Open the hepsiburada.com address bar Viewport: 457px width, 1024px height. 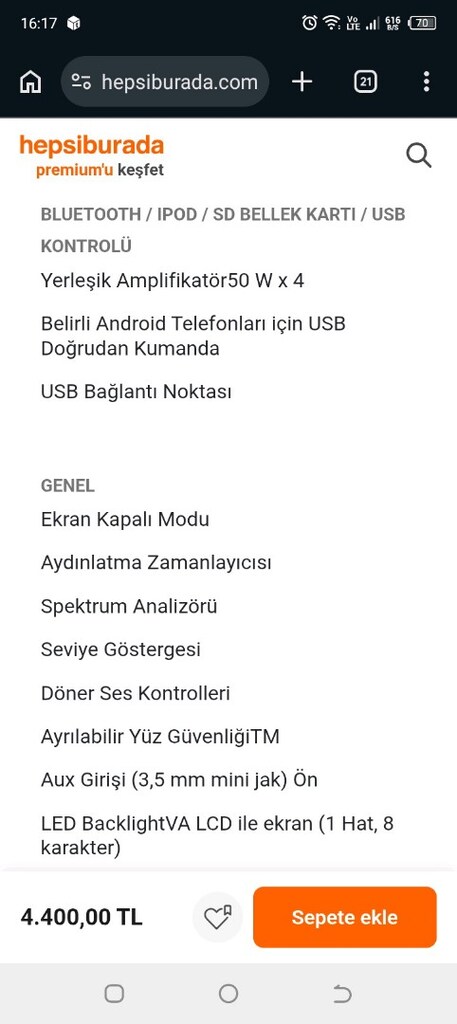165,82
